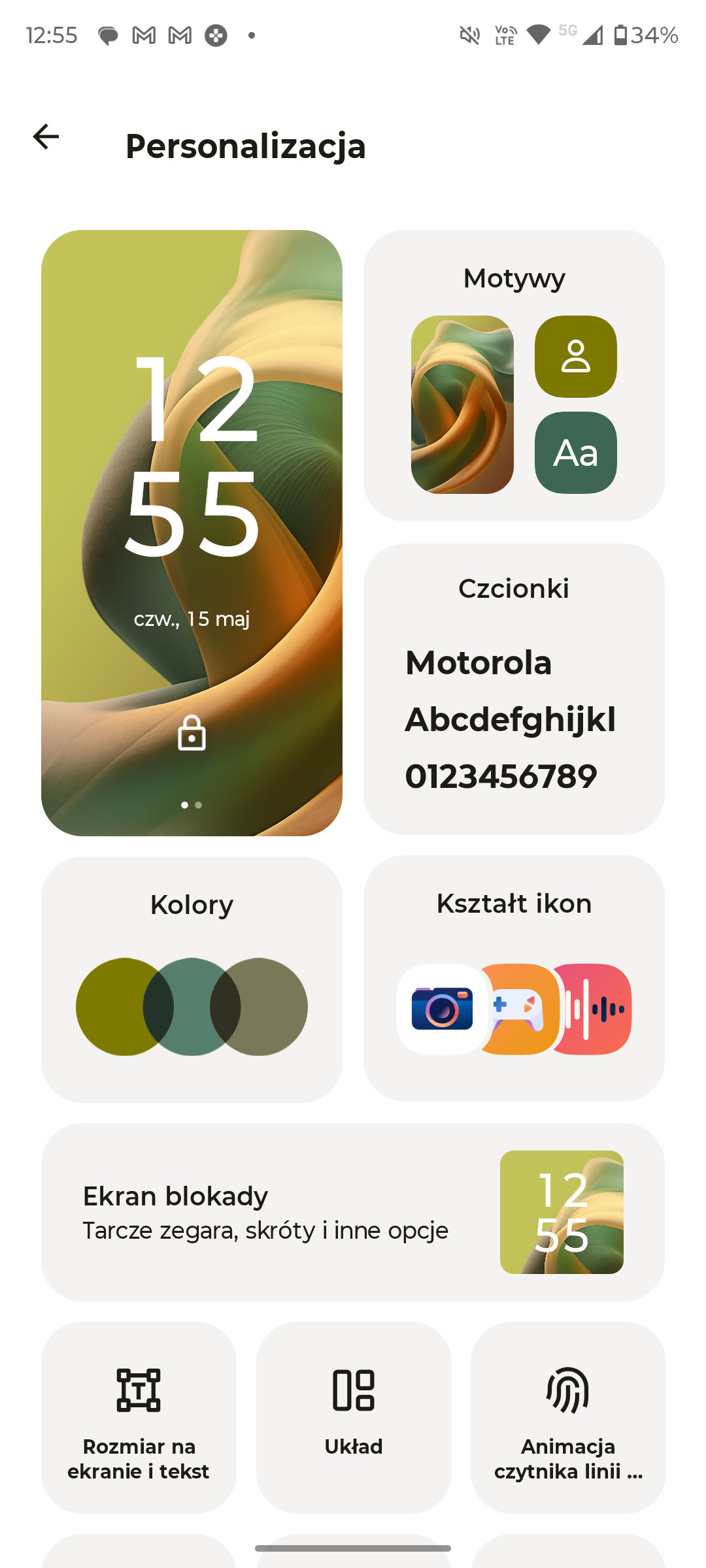The width and height of the screenshot is (706, 1568).
Task: Go back from Personalizacja screen
Action: click(x=46, y=137)
